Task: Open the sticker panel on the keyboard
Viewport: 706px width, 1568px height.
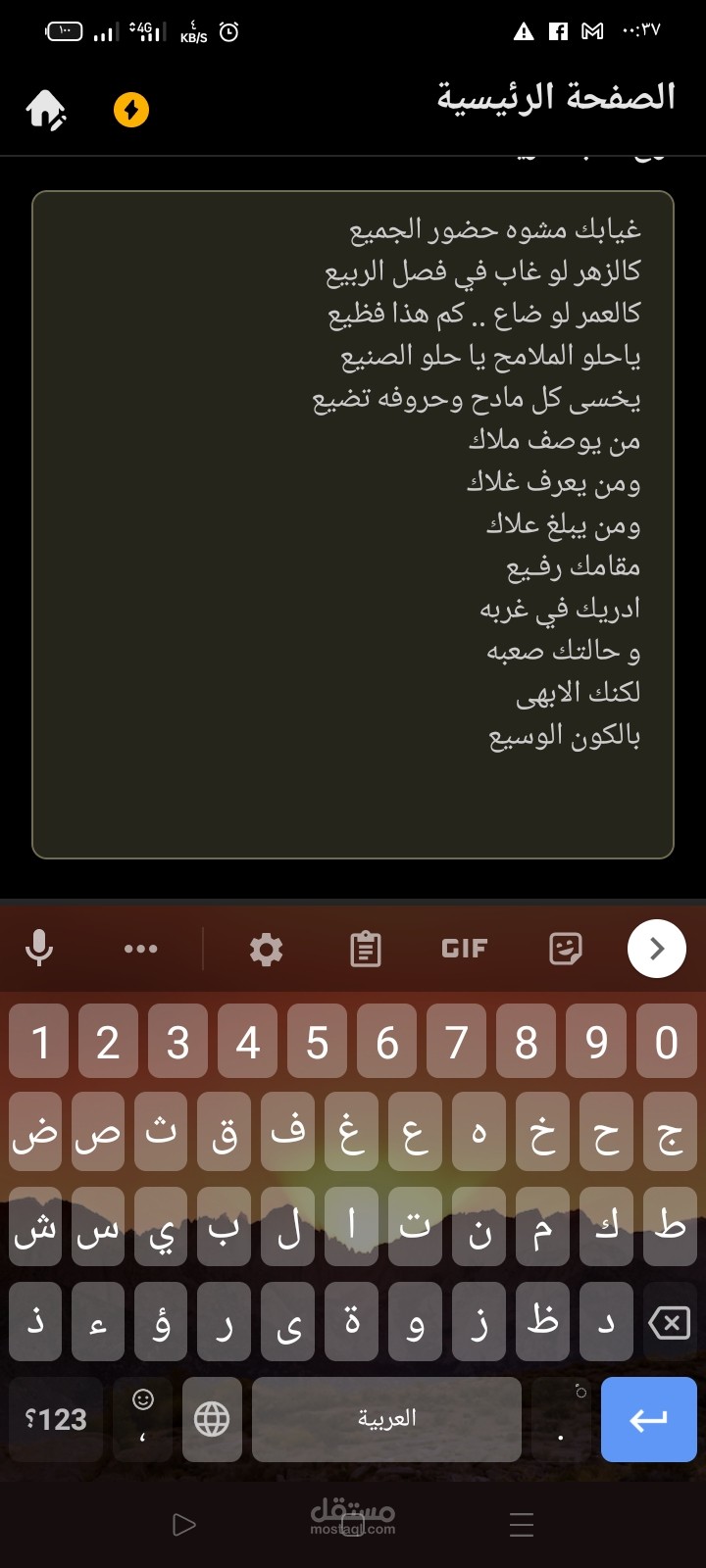Action: [566, 949]
